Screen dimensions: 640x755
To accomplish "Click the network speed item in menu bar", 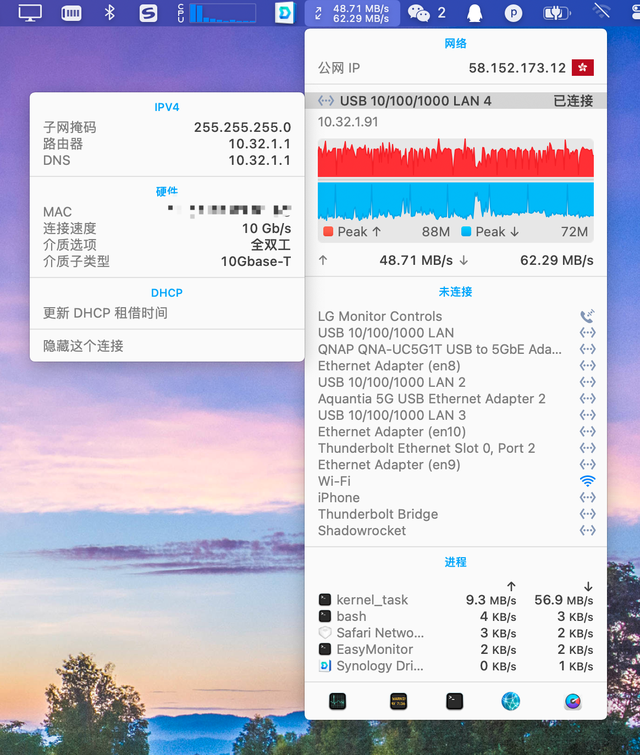I will (352, 13).
